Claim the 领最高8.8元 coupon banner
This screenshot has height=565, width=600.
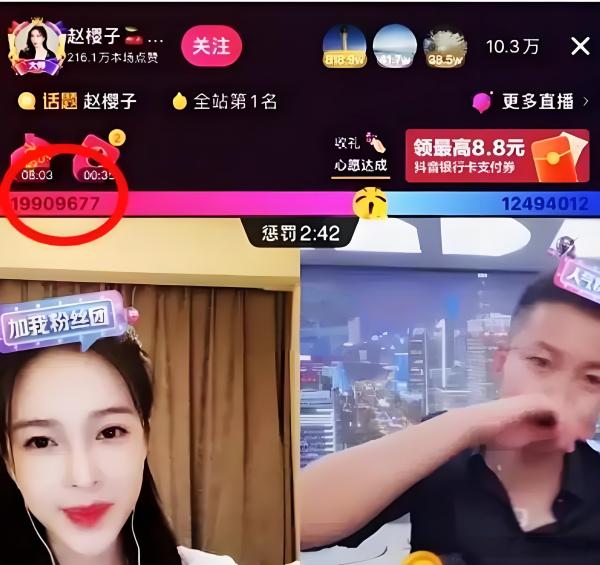point(497,155)
